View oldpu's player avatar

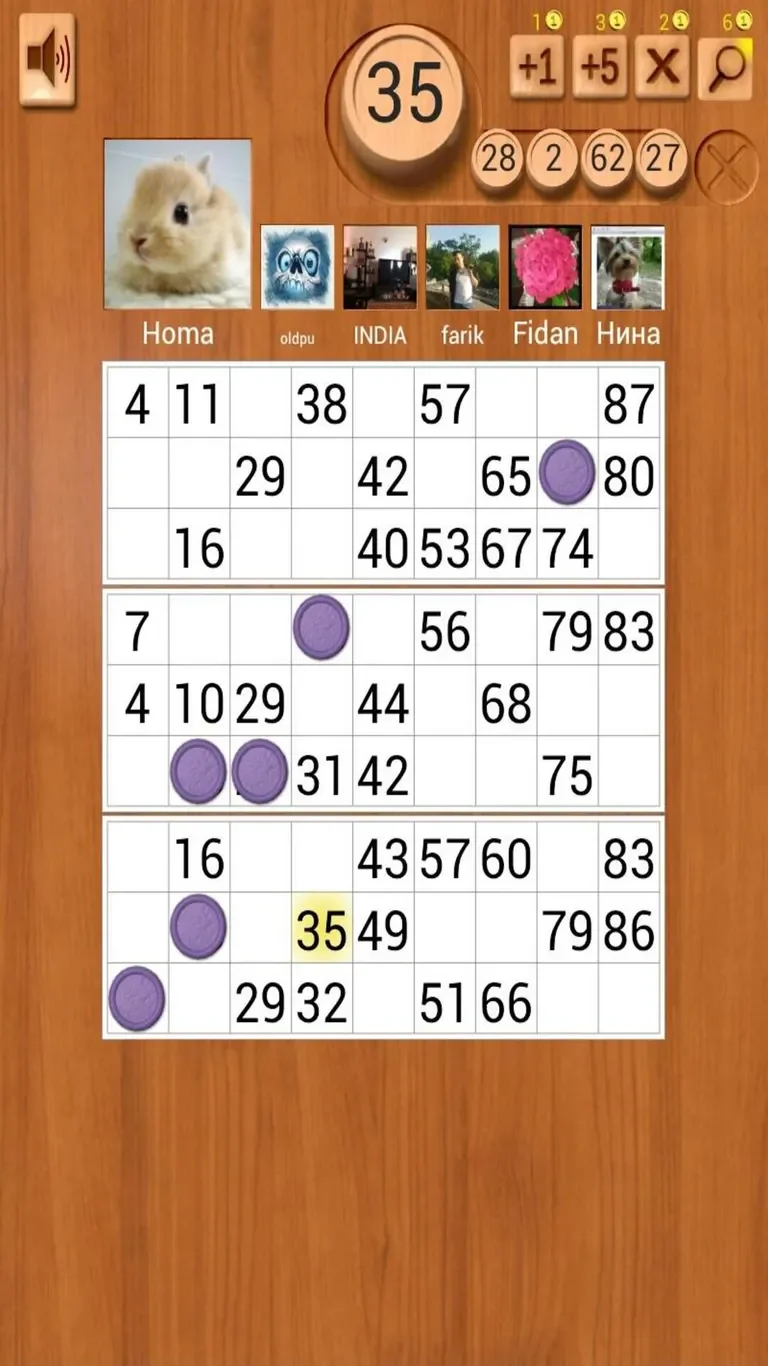[298, 267]
